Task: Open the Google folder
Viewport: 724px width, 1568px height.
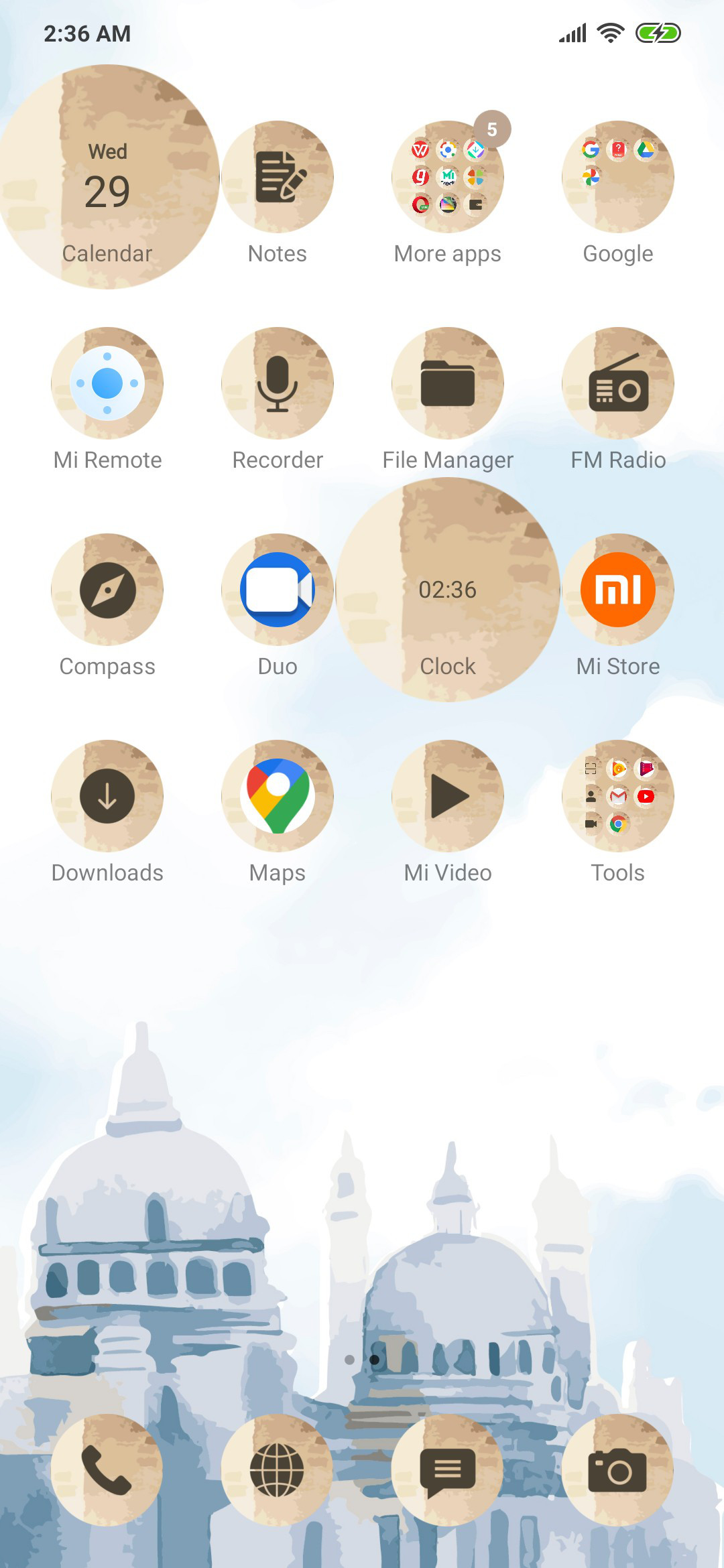Action: click(x=618, y=177)
